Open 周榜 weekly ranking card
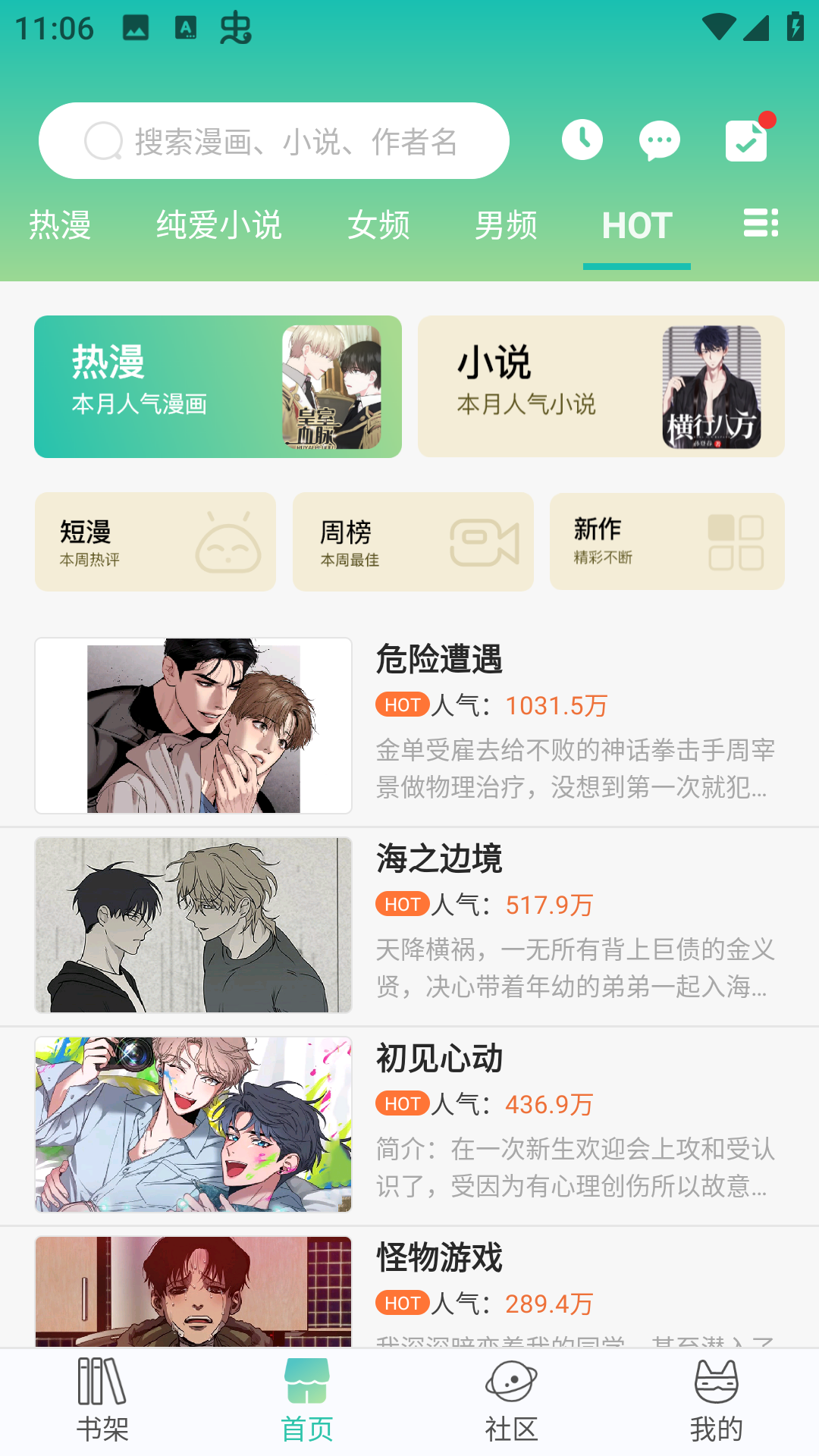This screenshot has width=819, height=1456. (413, 541)
